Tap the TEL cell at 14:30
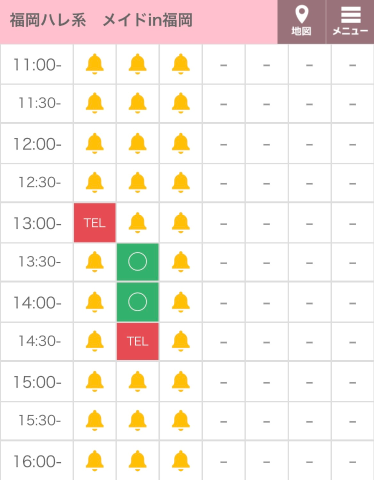Screen dimensions: 374x480 click(x=138, y=341)
